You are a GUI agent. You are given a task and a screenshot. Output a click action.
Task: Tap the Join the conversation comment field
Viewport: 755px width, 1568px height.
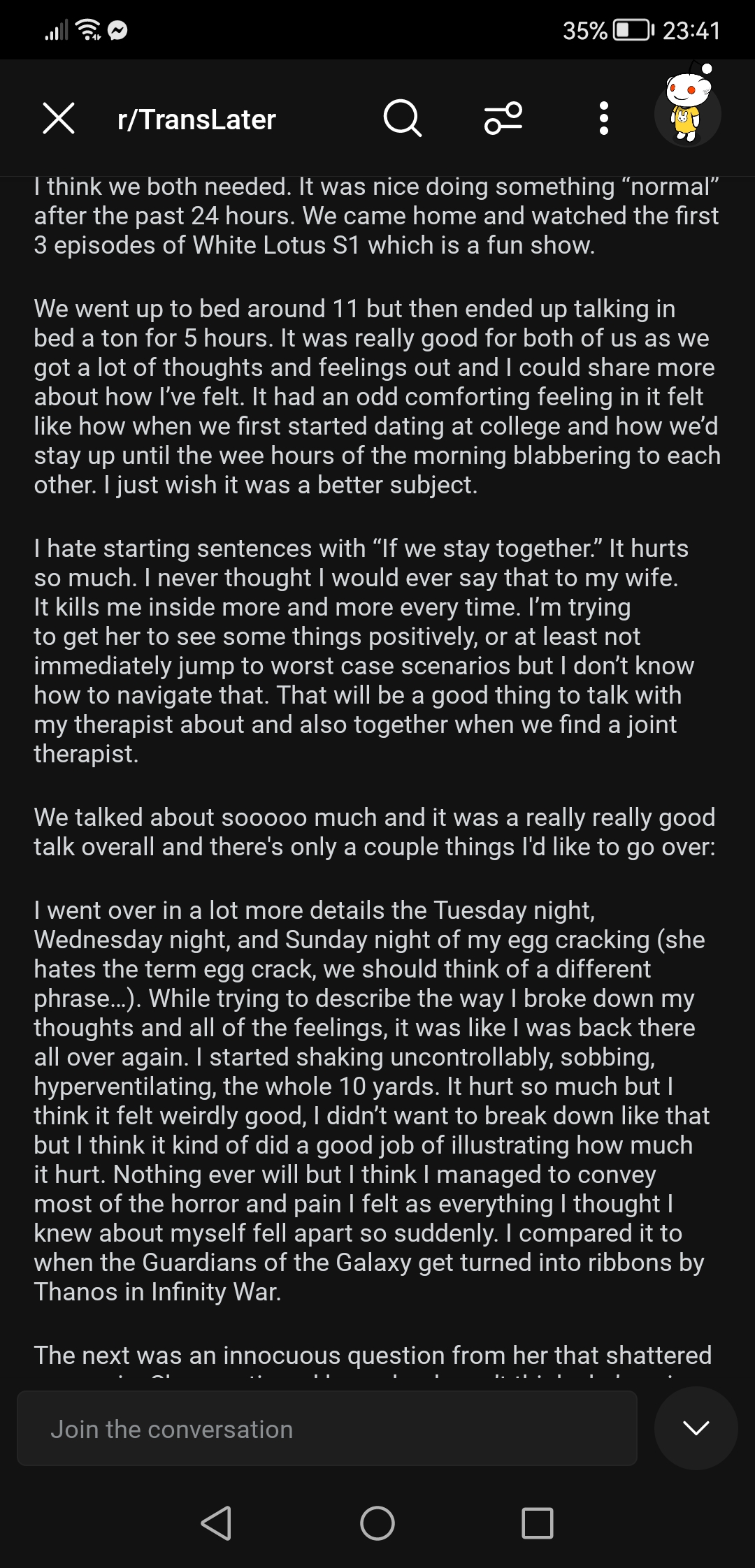327,1429
